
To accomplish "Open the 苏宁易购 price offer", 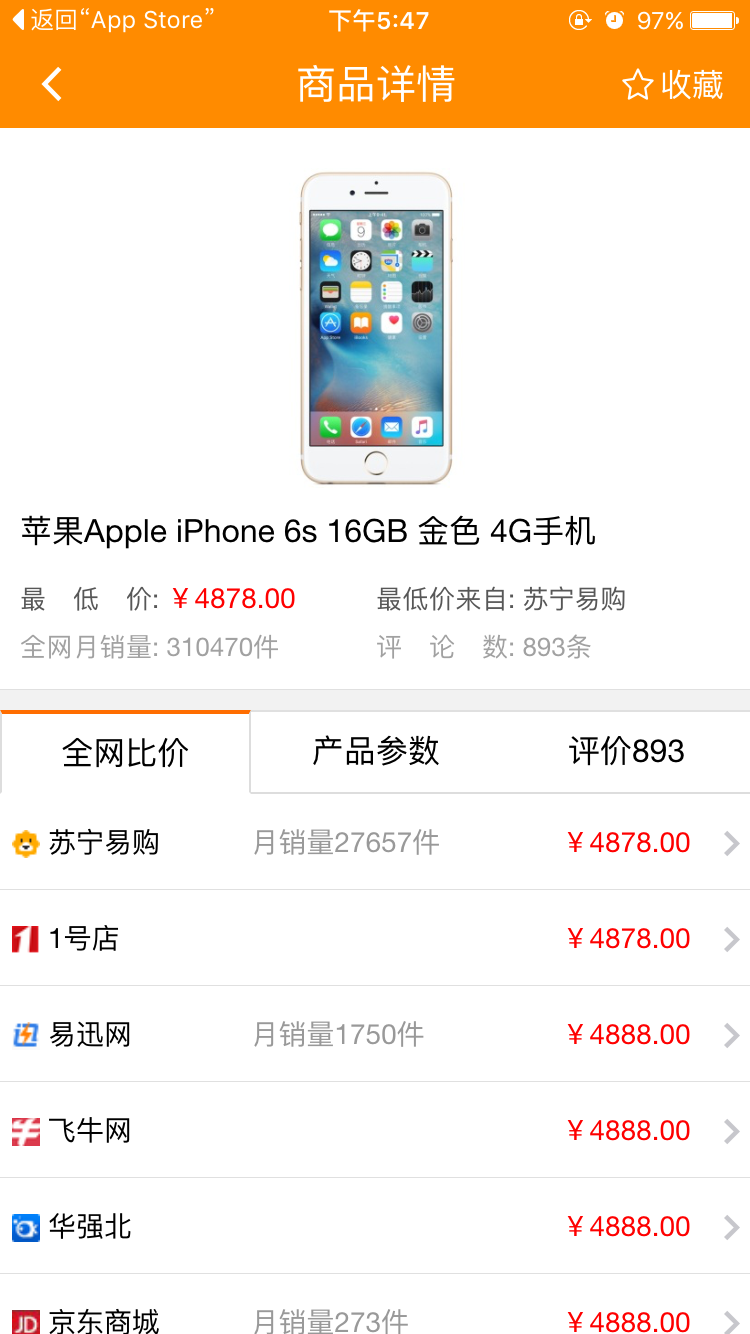I will click(x=375, y=843).
